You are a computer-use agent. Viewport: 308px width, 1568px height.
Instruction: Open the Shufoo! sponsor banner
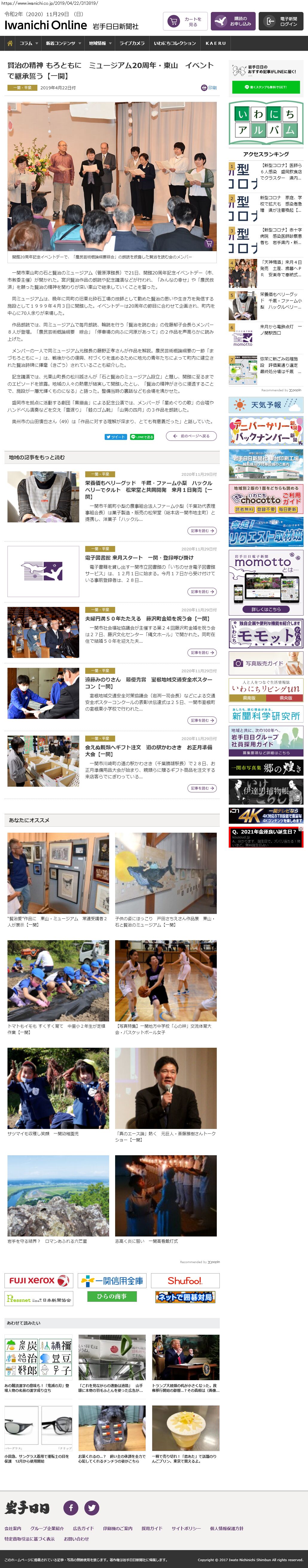(185, 1280)
